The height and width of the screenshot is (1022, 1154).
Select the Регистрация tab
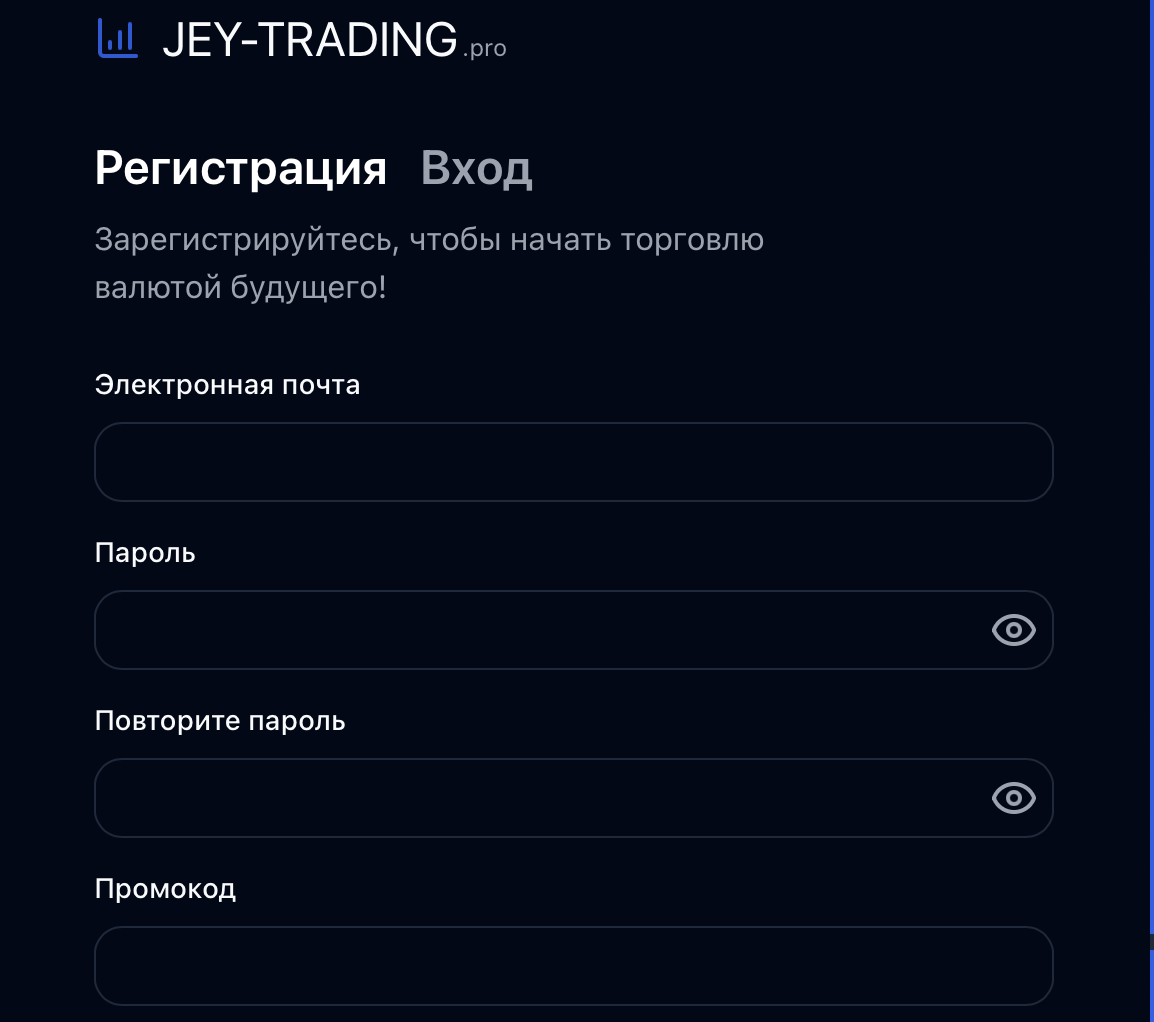tap(240, 168)
